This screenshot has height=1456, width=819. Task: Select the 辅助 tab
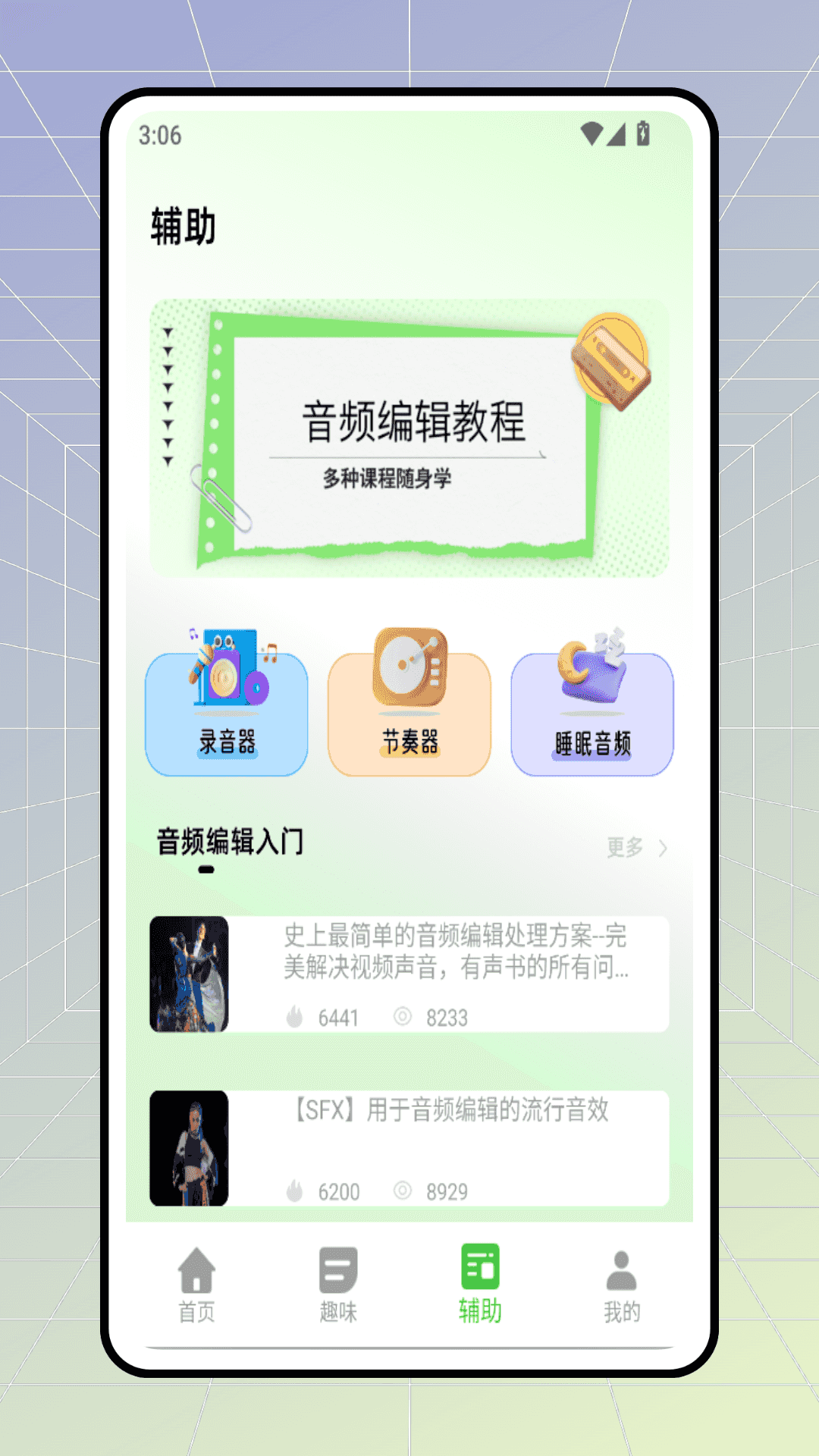click(480, 1285)
